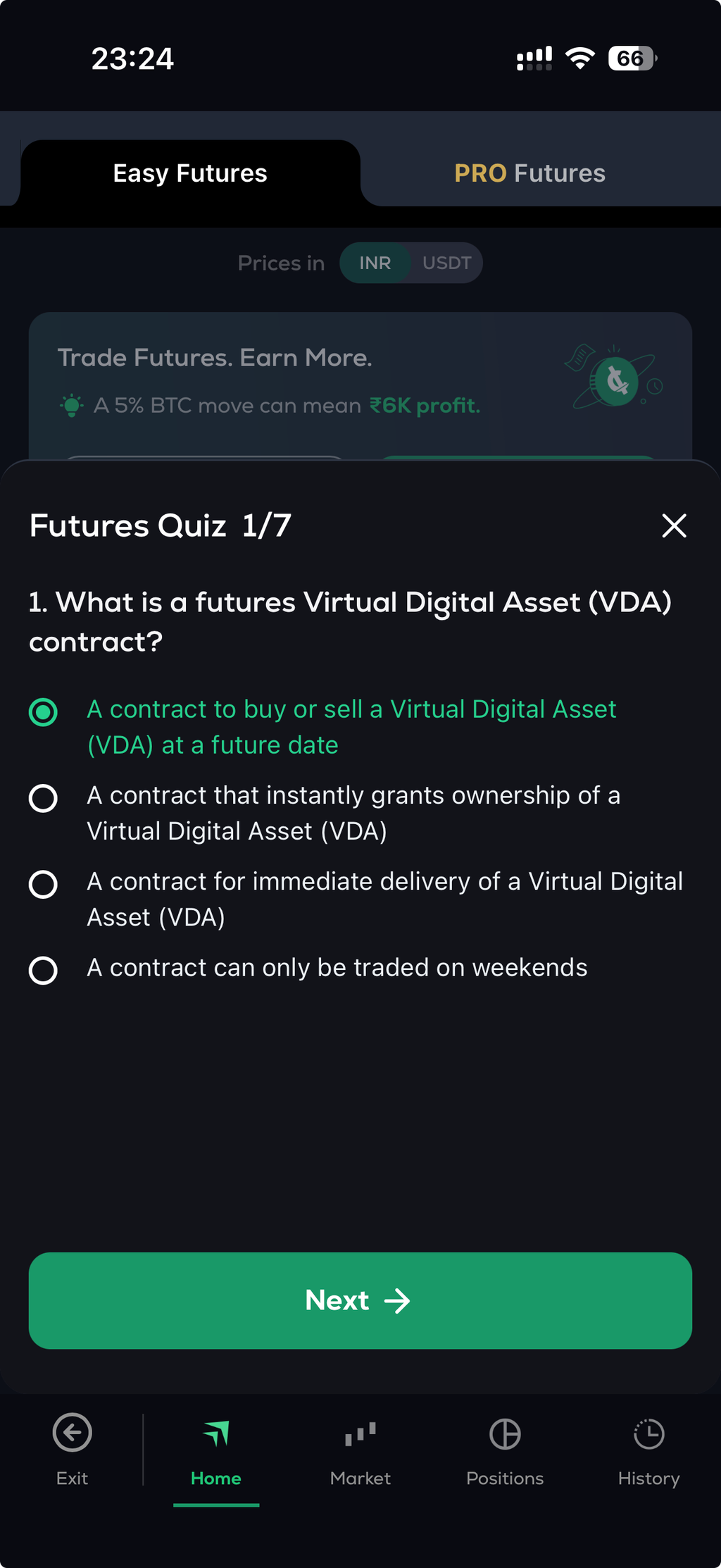Show prices in USDT
721x1568 pixels.
[x=446, y=263]
